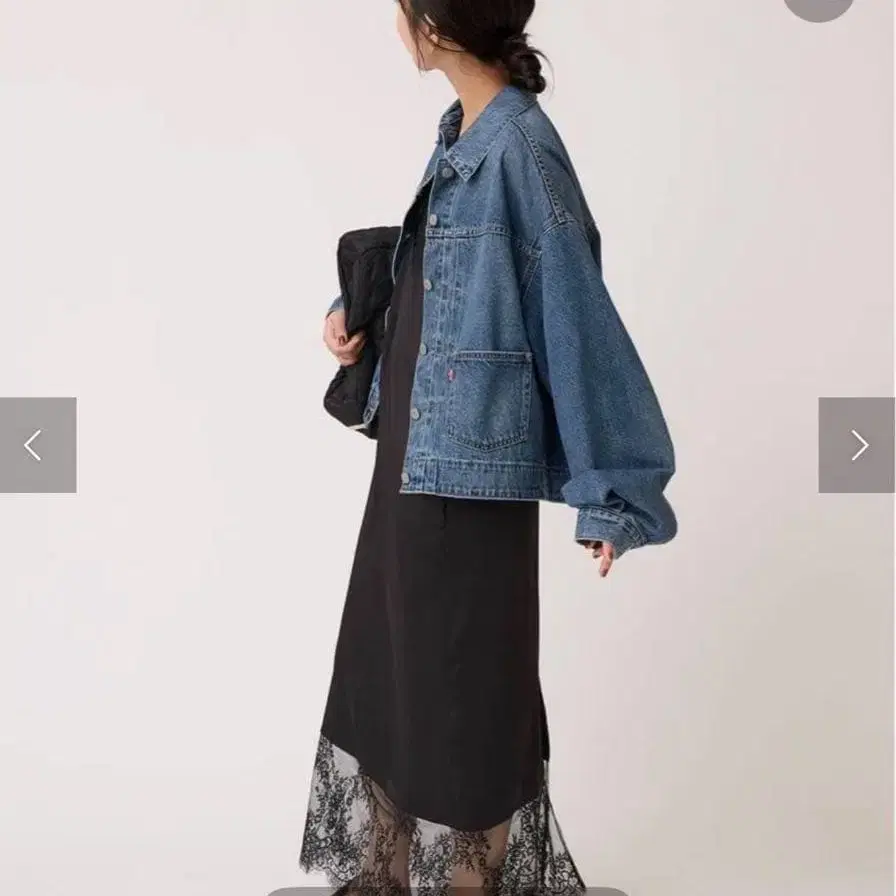Go back to the previous product photo
The height and width of the screenshot is (896, 896).
tap(38, 445)
